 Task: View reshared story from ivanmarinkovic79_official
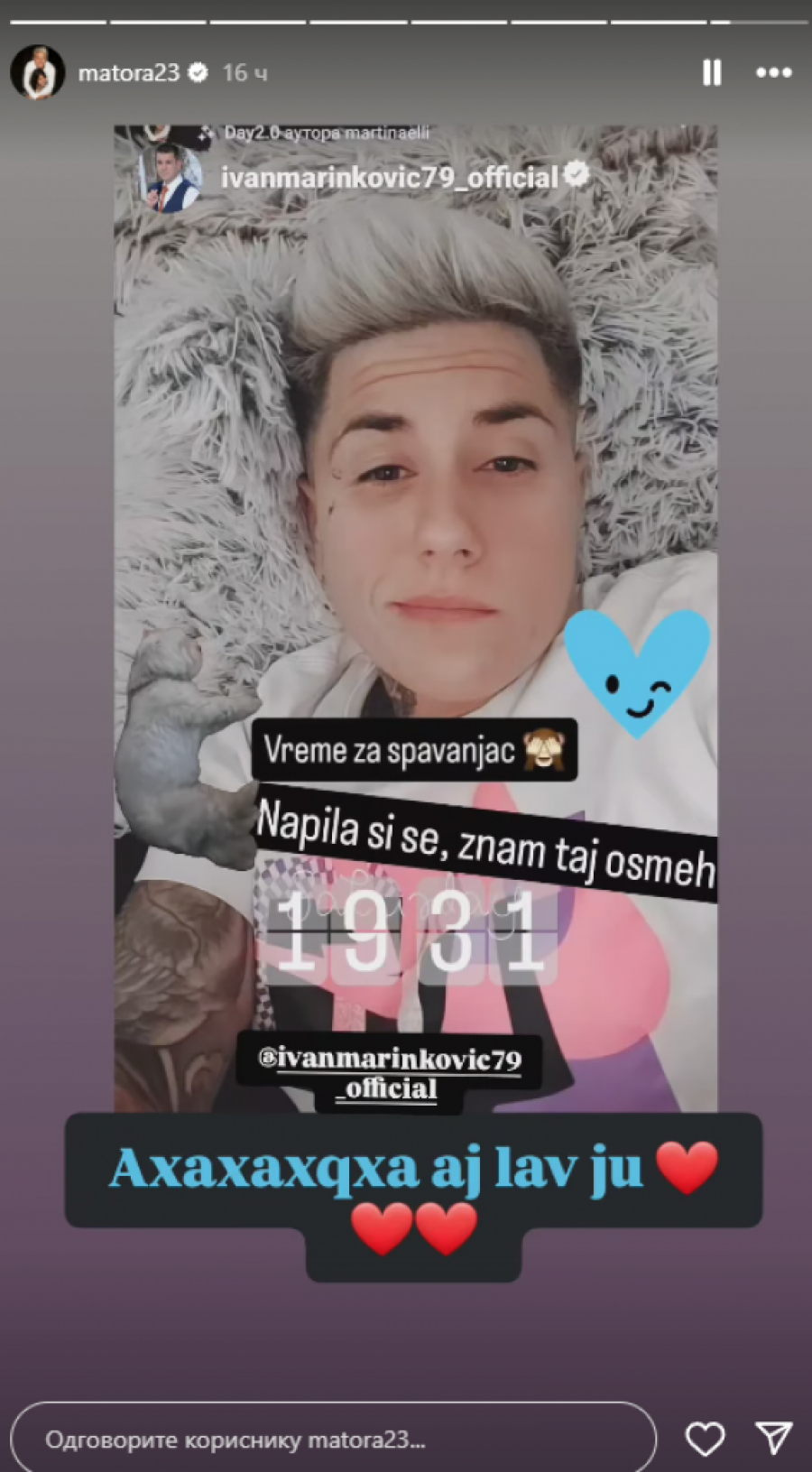coord(390,177)
